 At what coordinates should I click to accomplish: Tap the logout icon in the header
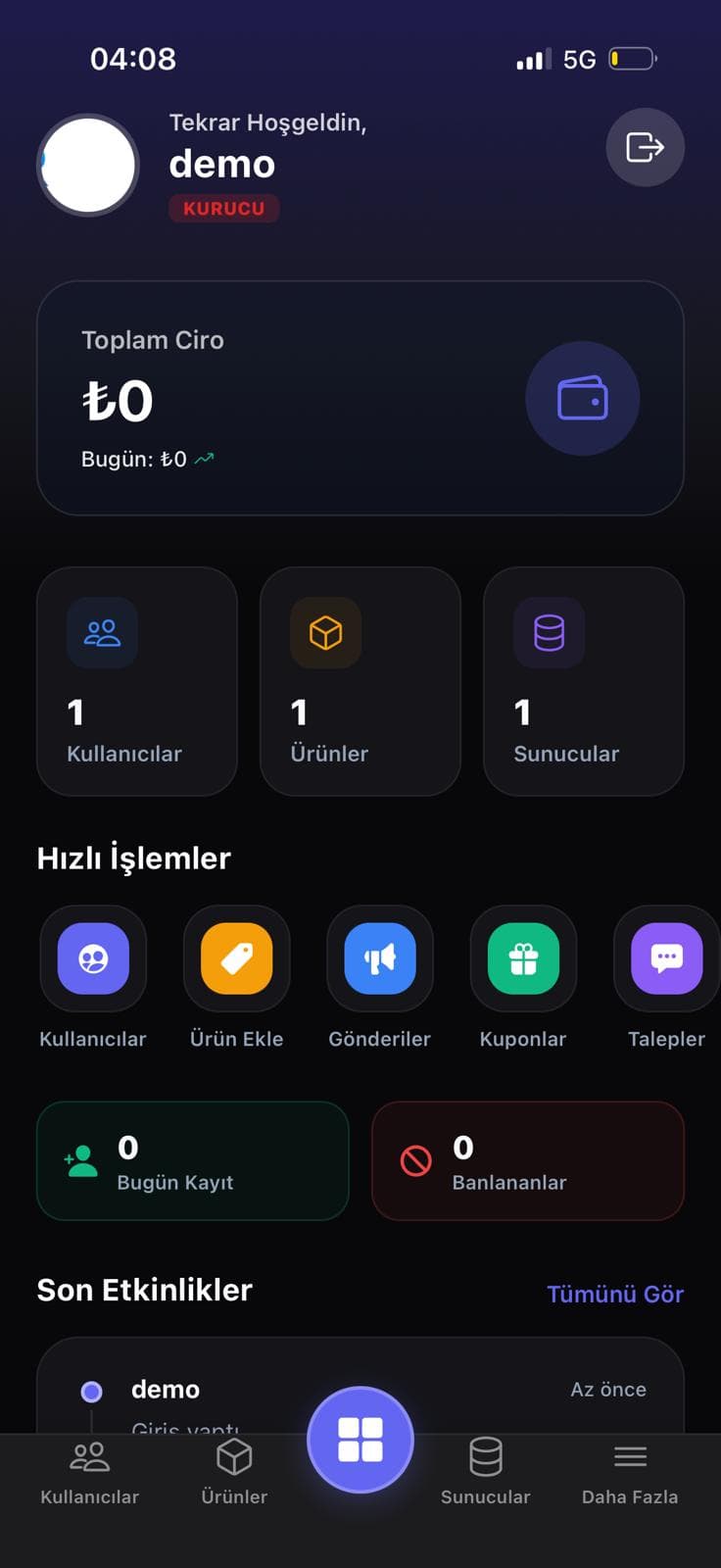point(645,147)
